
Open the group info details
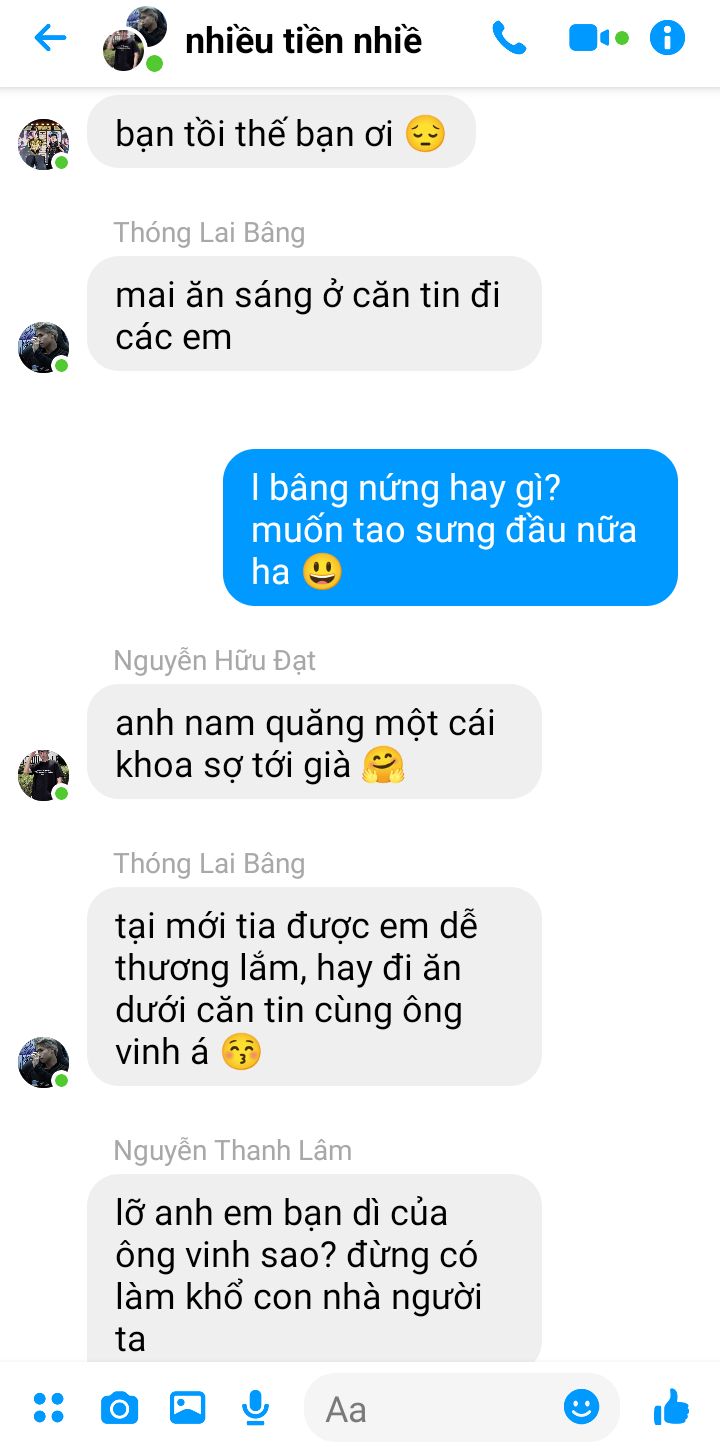(x=667, y=39)
